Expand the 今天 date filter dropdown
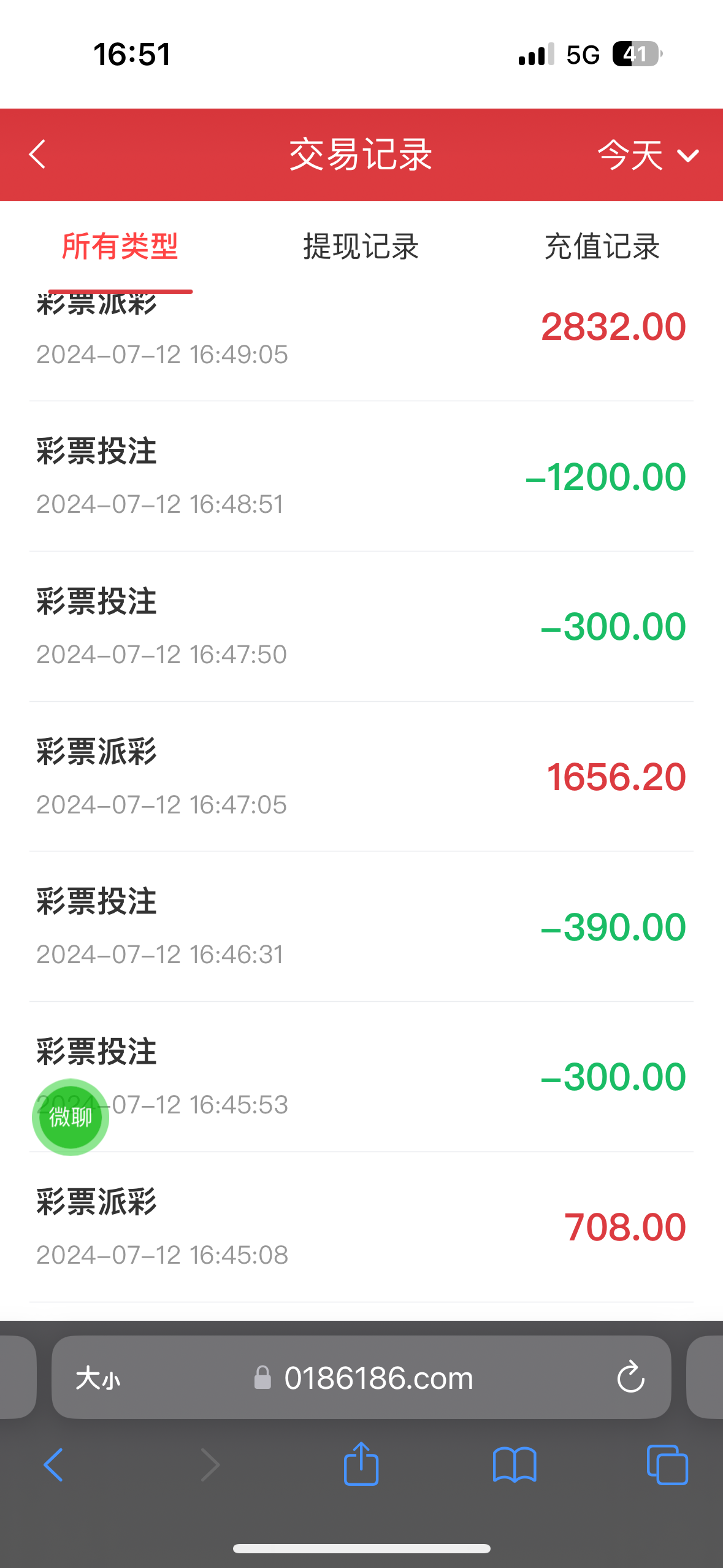The image size is (723, 1568). pos(648,155)
